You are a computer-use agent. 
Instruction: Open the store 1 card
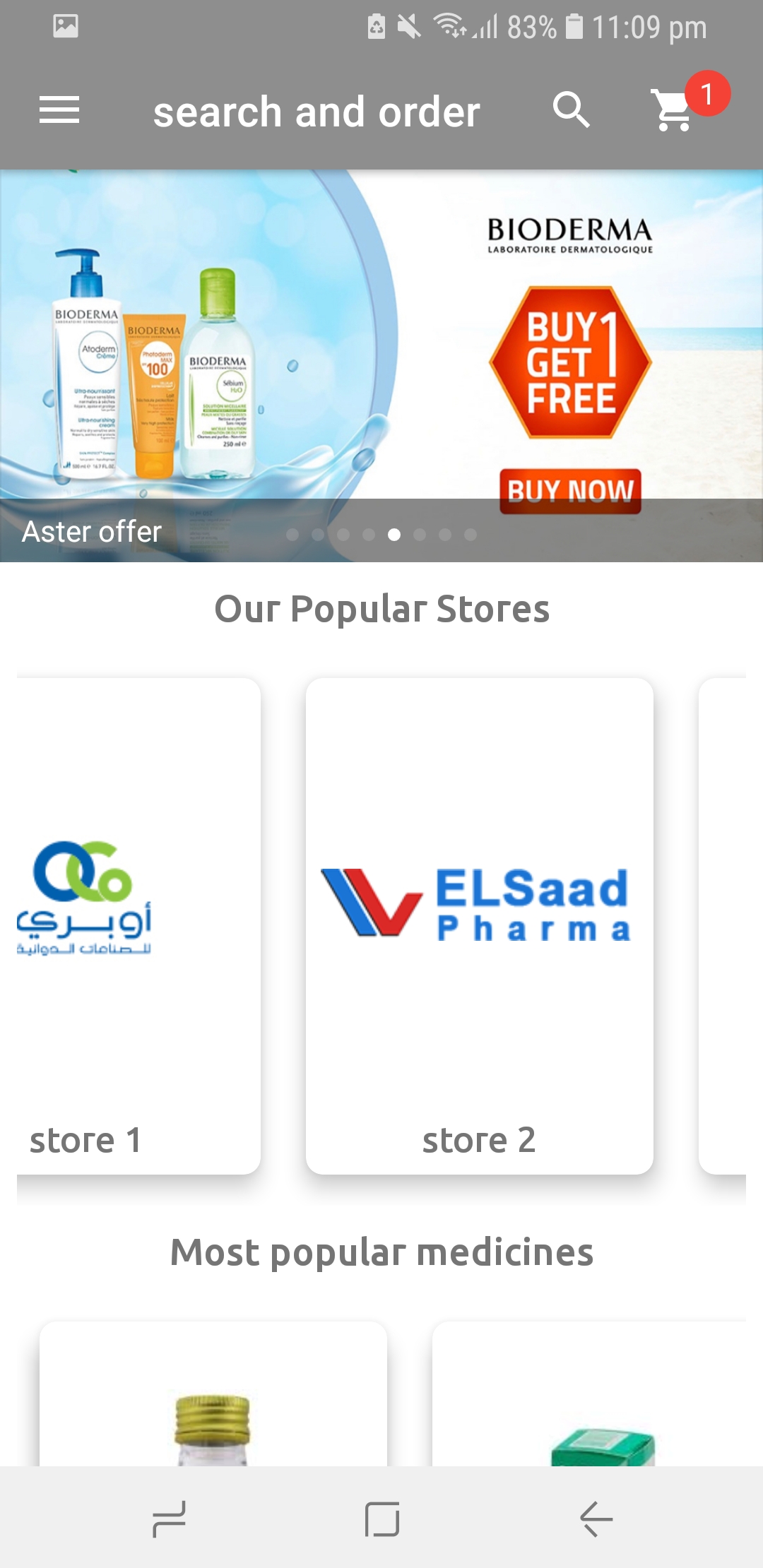pos(138,925)
